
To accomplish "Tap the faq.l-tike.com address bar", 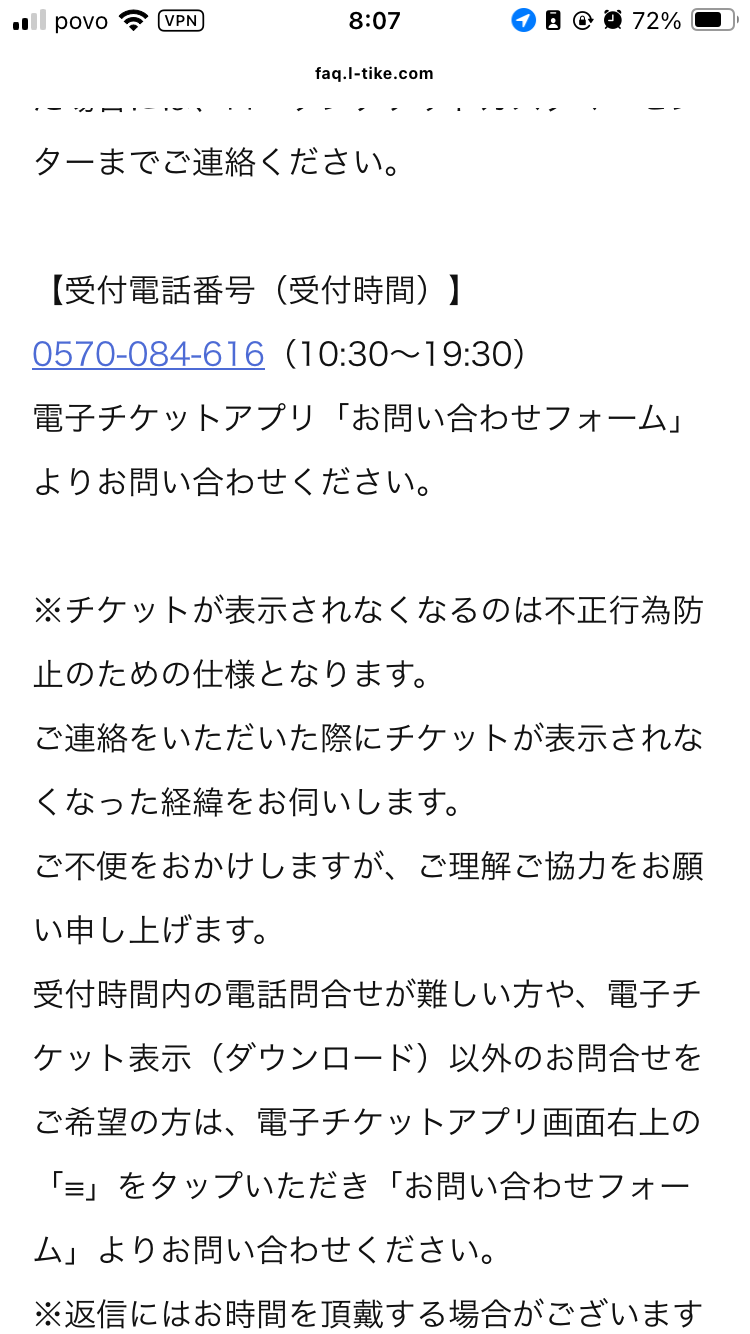I will [x=375, y=73].
